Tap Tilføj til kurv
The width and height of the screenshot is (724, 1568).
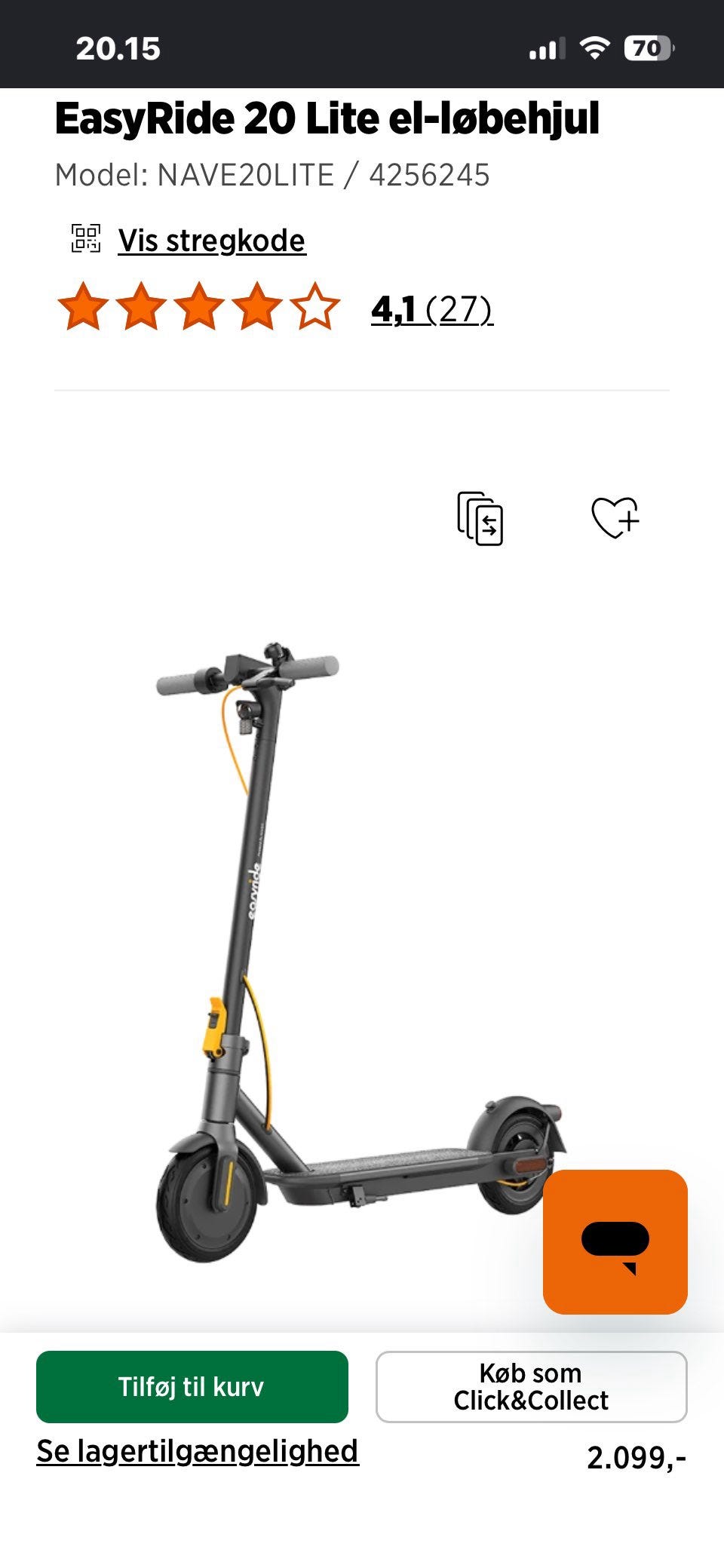(192, 1387)
